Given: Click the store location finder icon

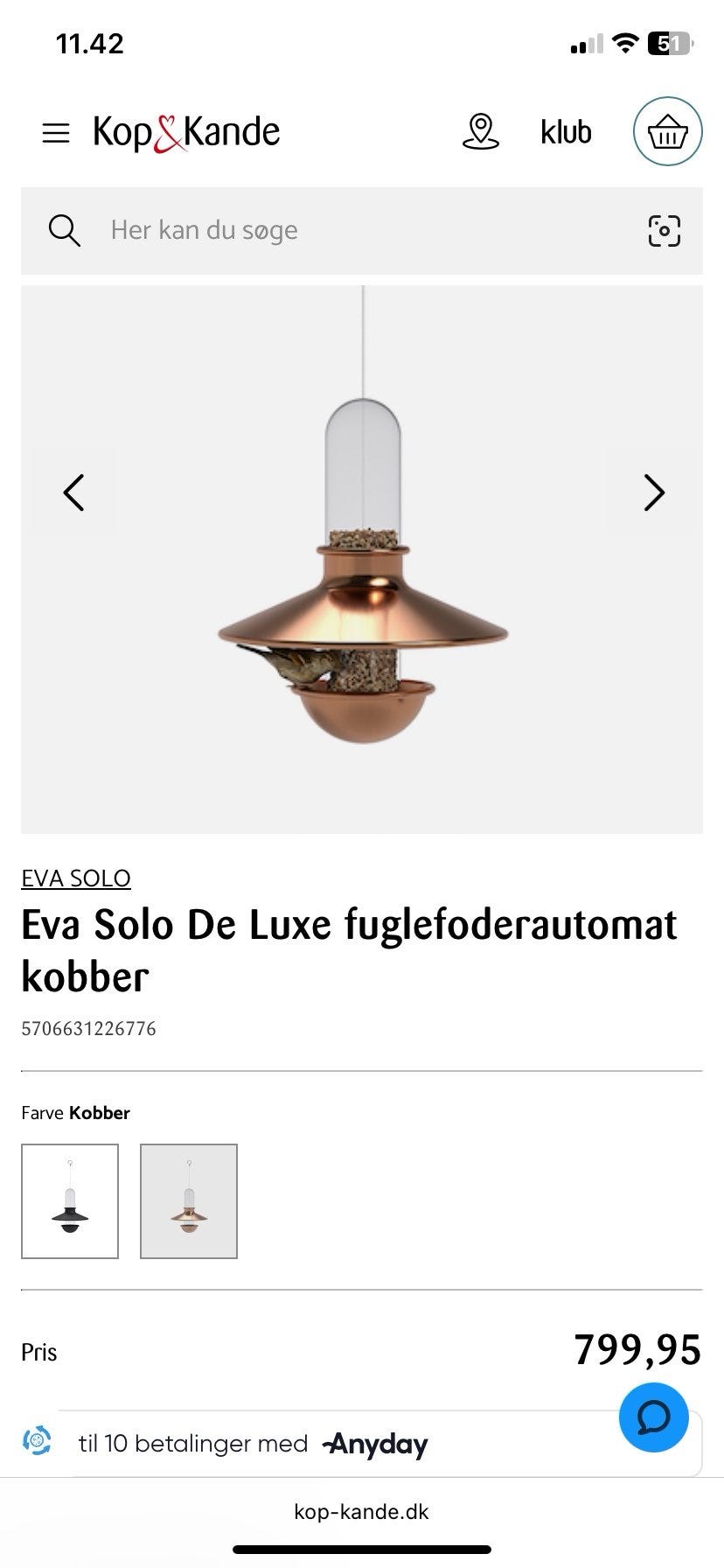Looking at the screenshot, I should tap(482, 132).
